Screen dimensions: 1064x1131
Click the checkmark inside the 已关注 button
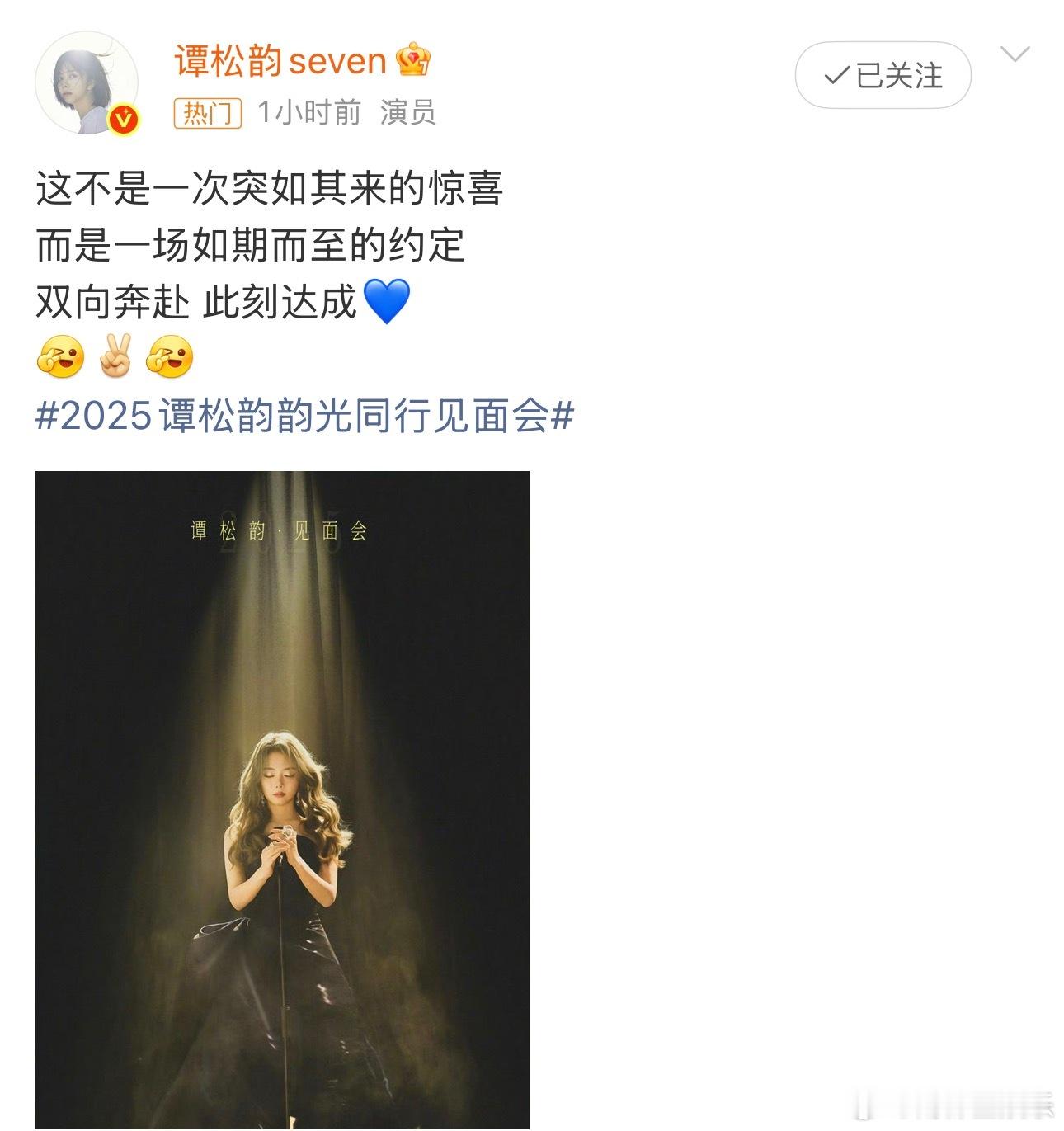pos(836,74)
